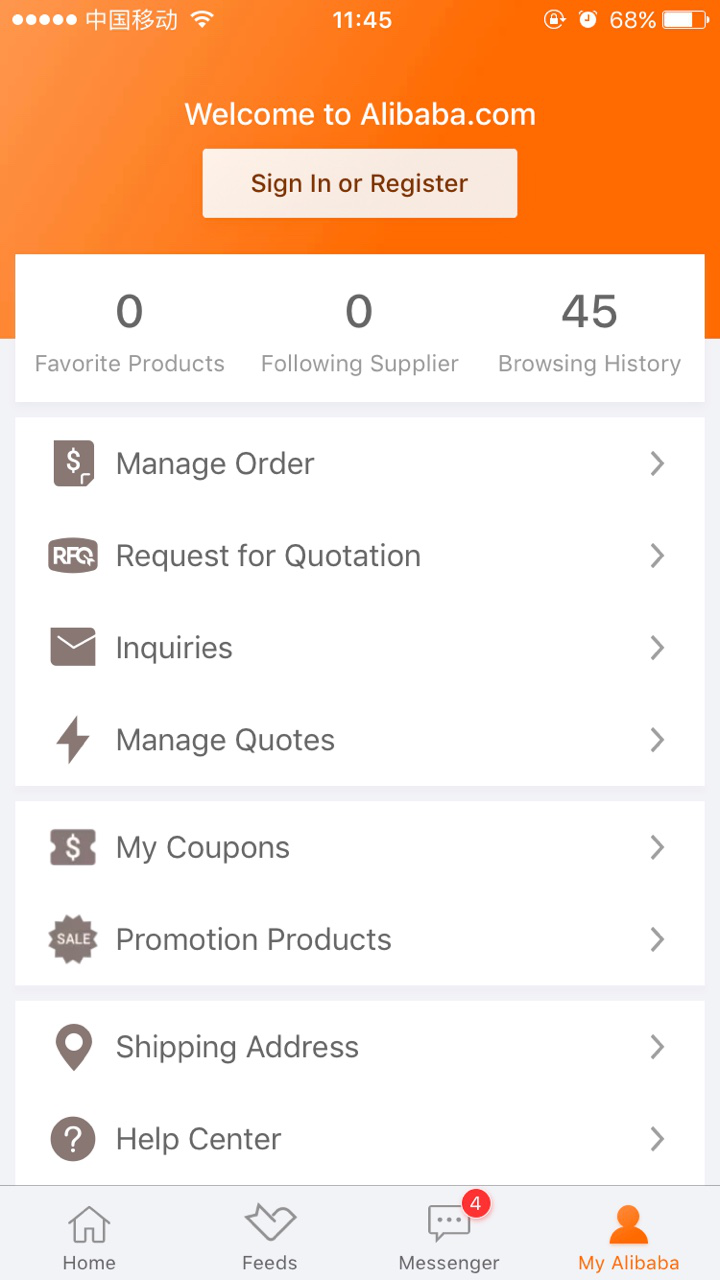This screenshot has width=720, height=1280.
Task: Open Manage Order
Action: pos(360,464)
